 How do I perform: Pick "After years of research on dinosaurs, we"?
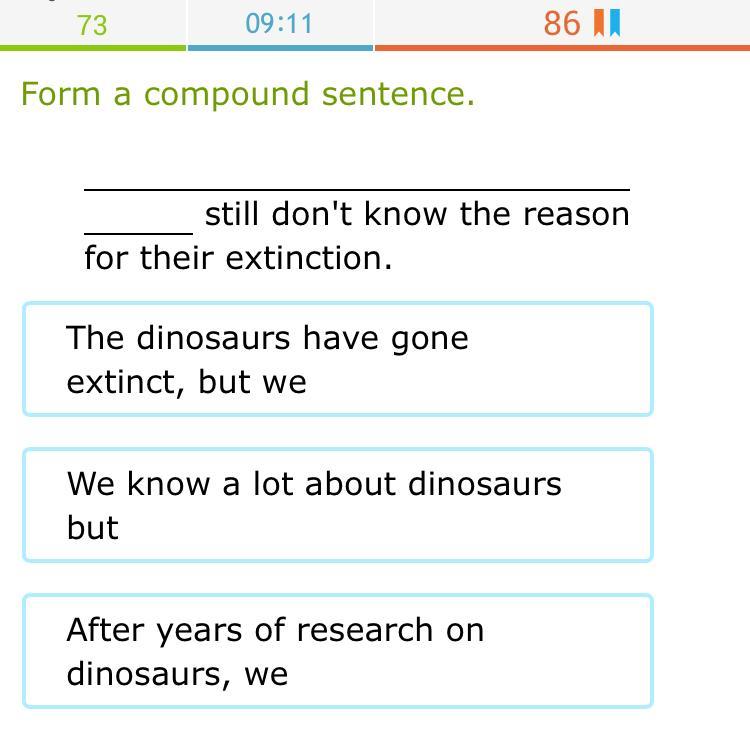[x=338, y=651]
